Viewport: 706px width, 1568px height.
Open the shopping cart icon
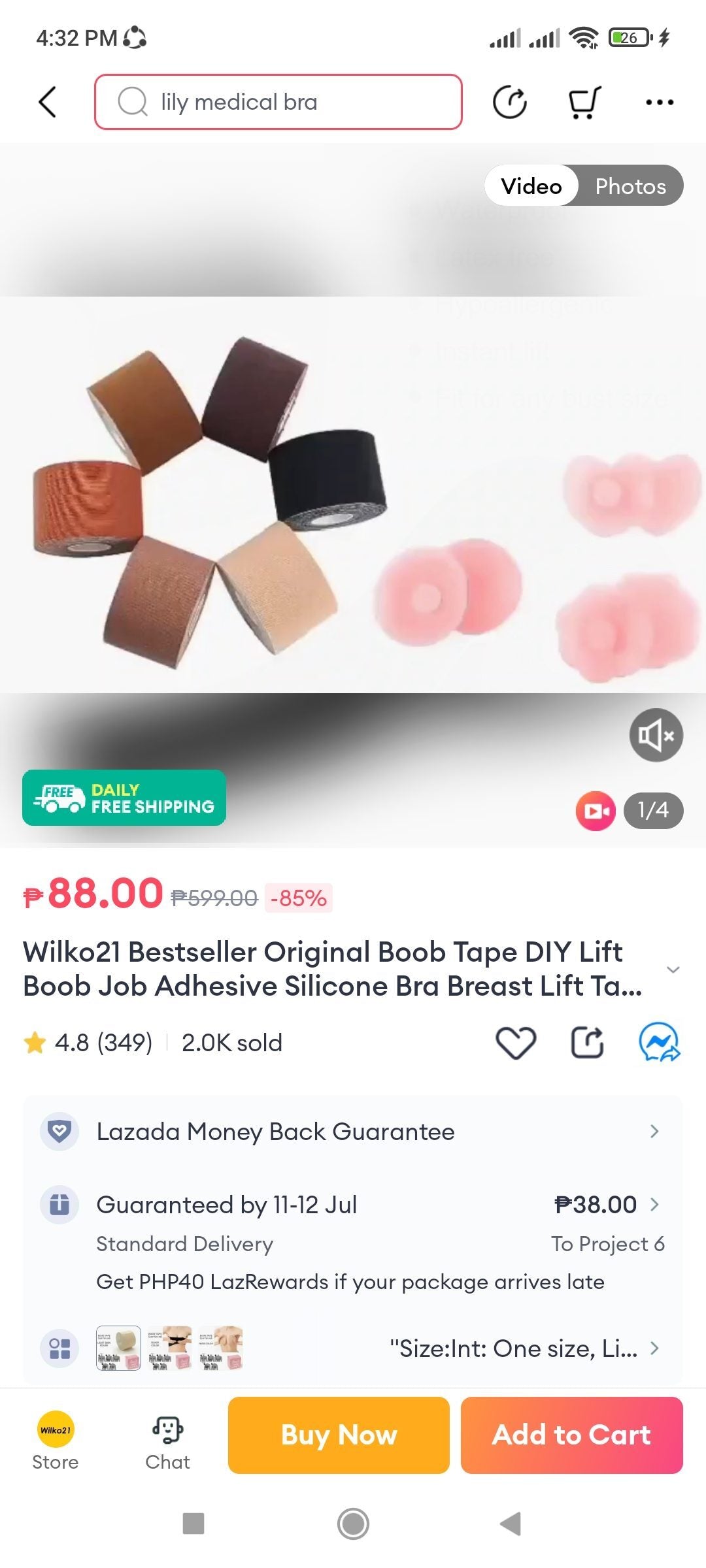click(583, 102)
